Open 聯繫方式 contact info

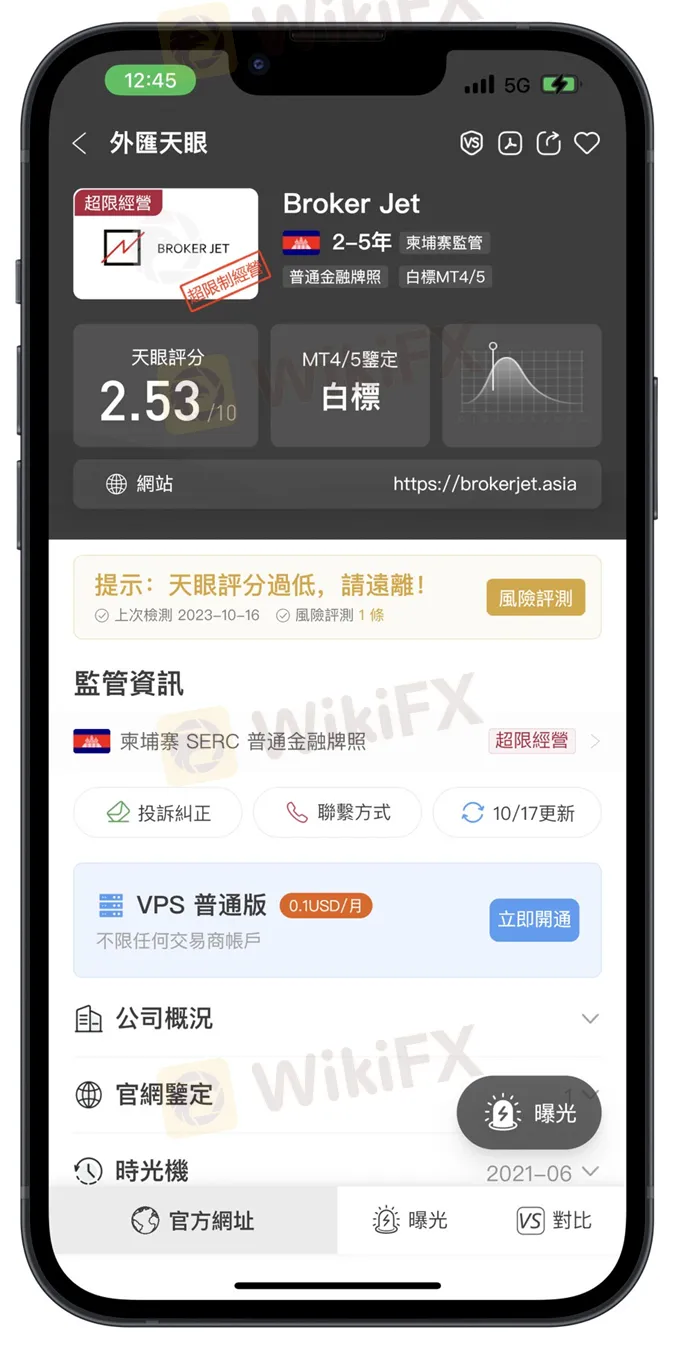(x=337, y=812)
